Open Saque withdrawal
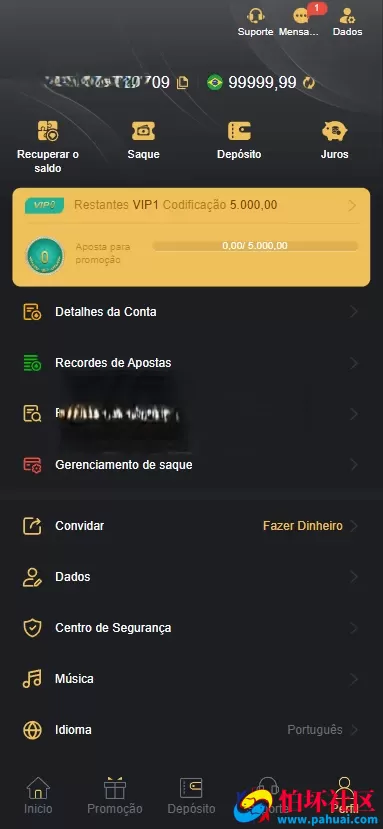The height and width of the screenshot is (829, 383). [143, 140]
